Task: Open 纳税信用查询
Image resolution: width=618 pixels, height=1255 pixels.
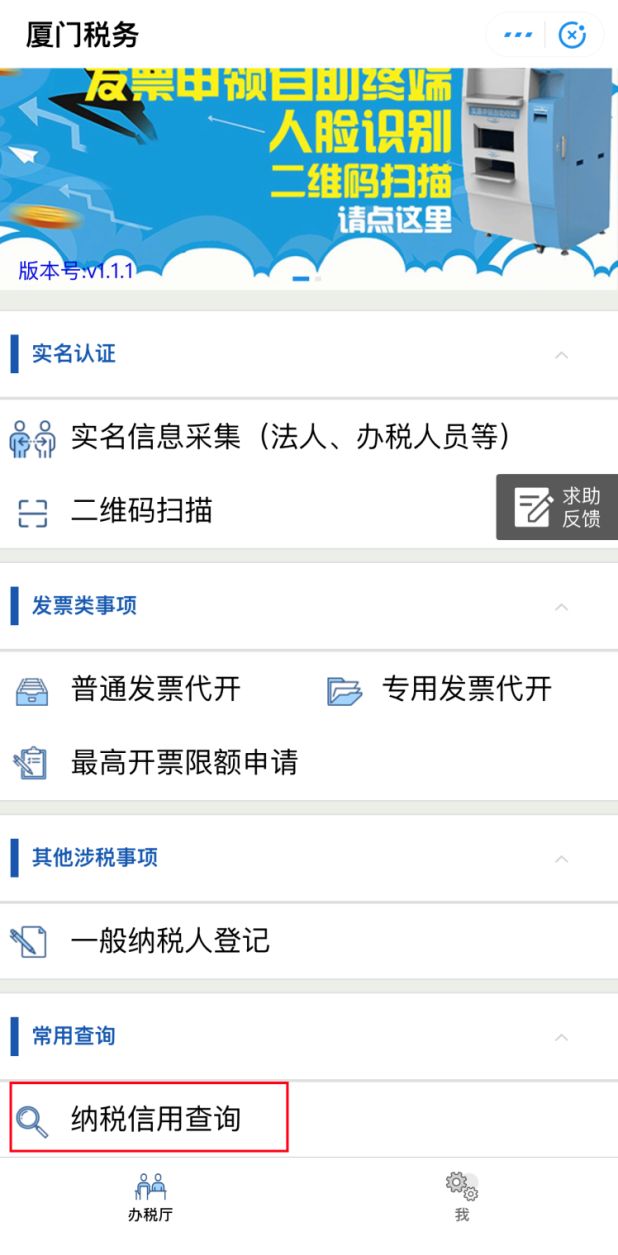Action: tap(155, 1118)
